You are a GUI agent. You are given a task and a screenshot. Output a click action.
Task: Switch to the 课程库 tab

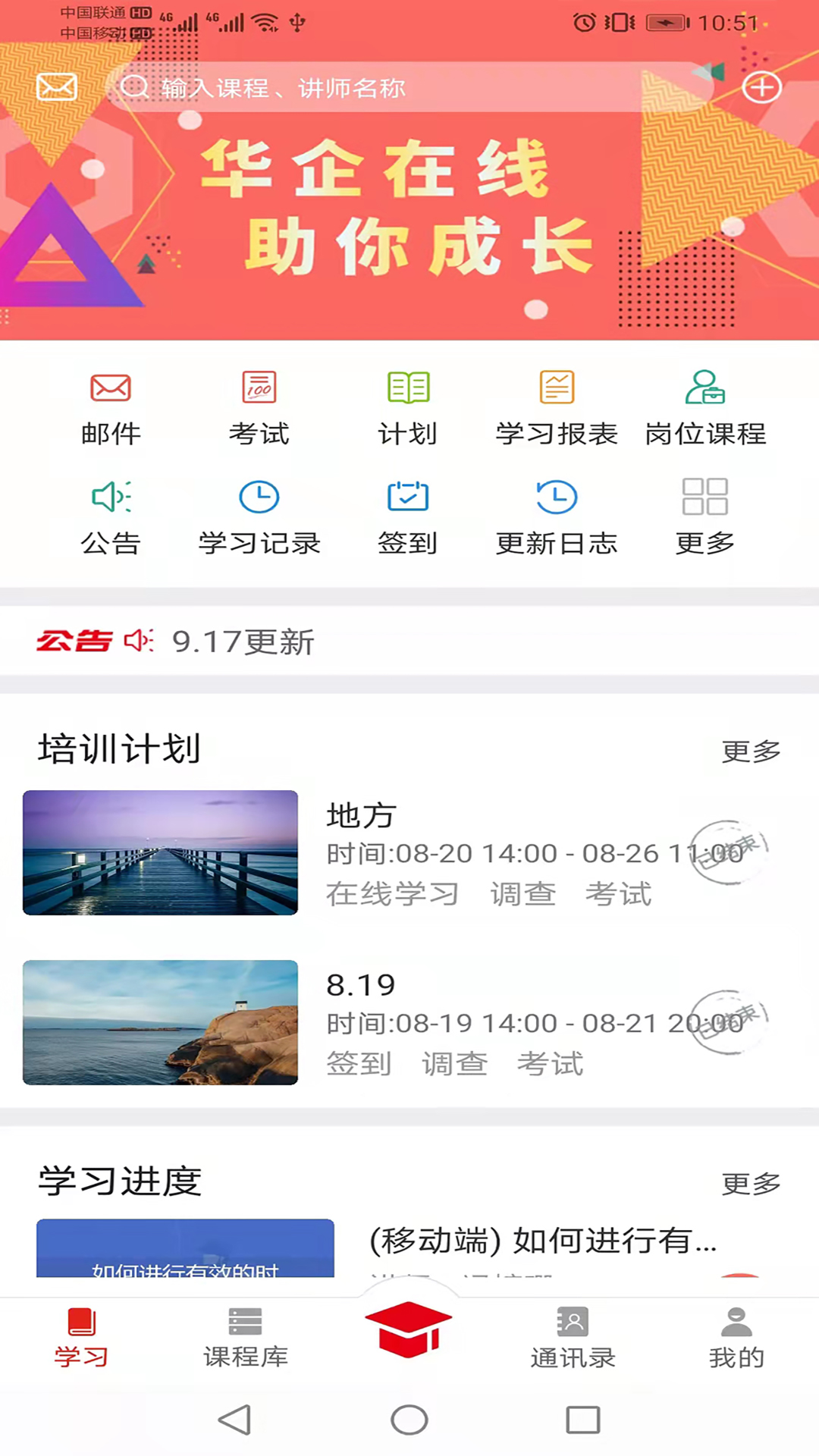pyautogui.click(x=243, y=1342)
